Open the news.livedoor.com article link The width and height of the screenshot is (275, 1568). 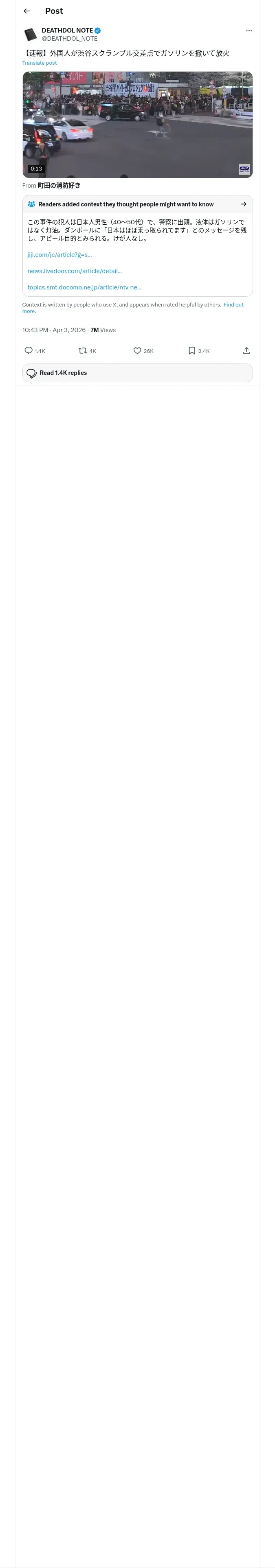(75, 271)
